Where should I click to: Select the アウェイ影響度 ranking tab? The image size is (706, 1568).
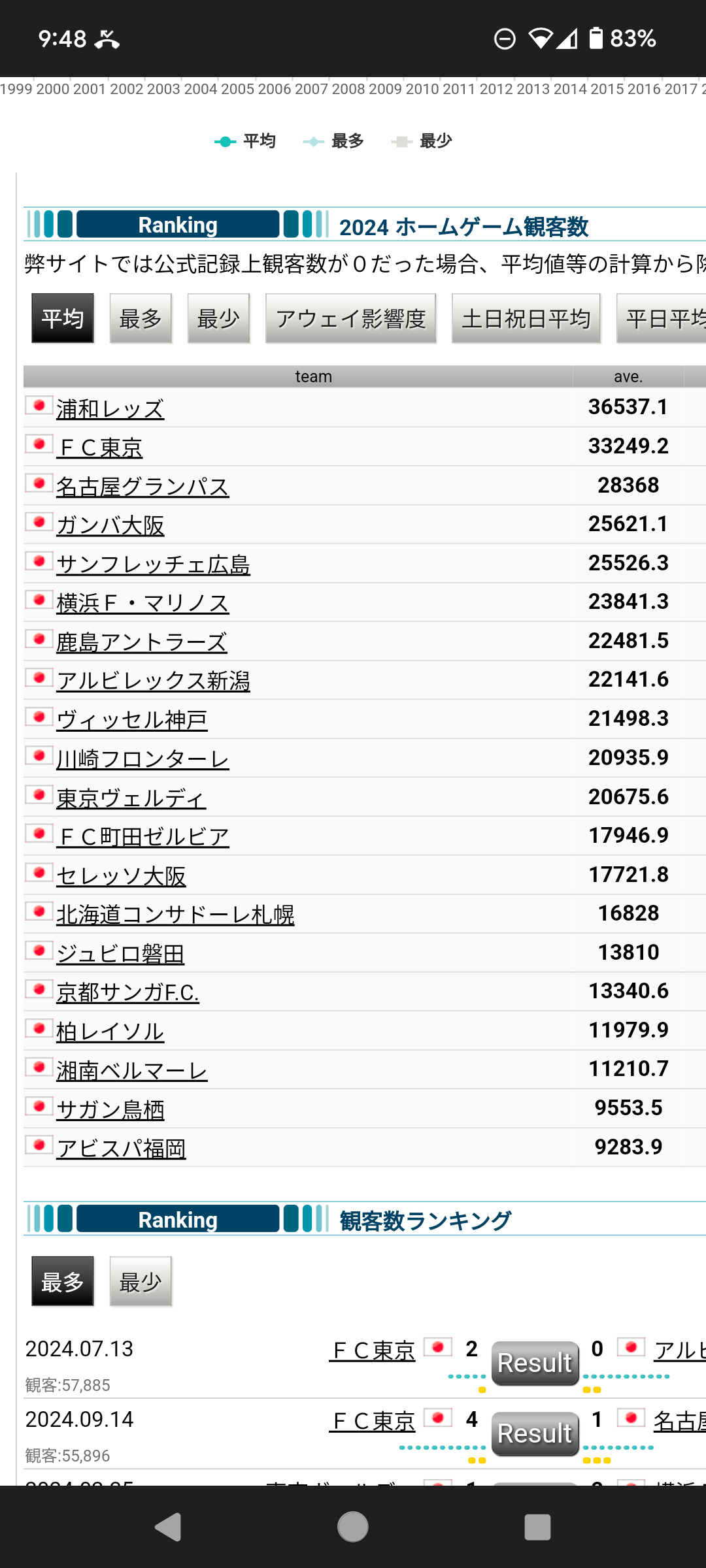pos(350,319)
